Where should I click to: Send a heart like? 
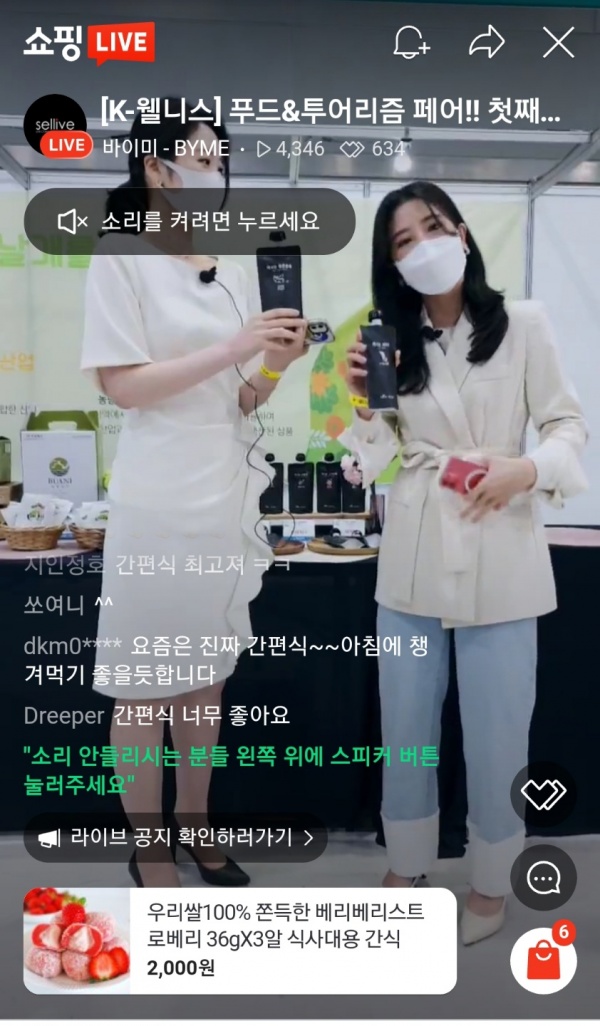[x=543, y=795]
